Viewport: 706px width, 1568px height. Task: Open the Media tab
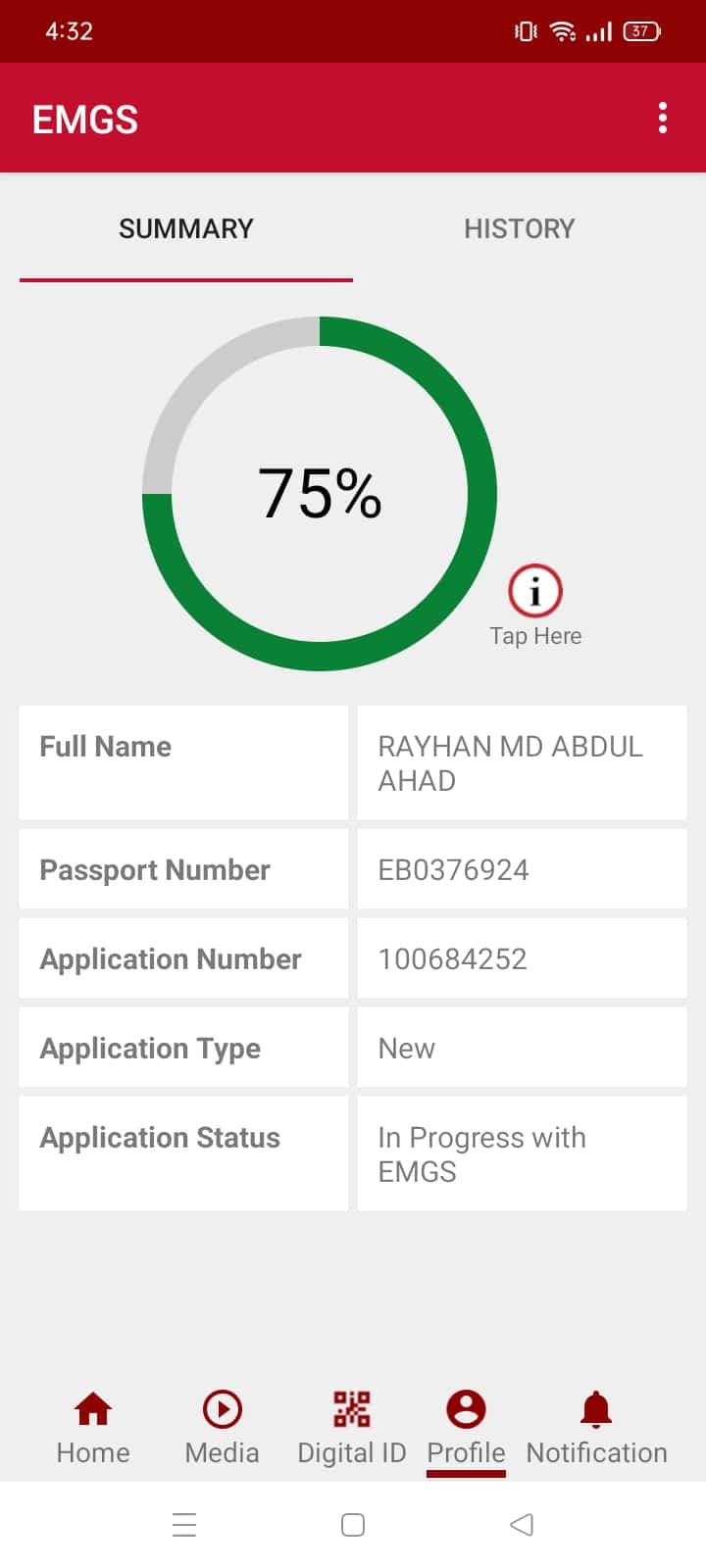coord(222,1427)
